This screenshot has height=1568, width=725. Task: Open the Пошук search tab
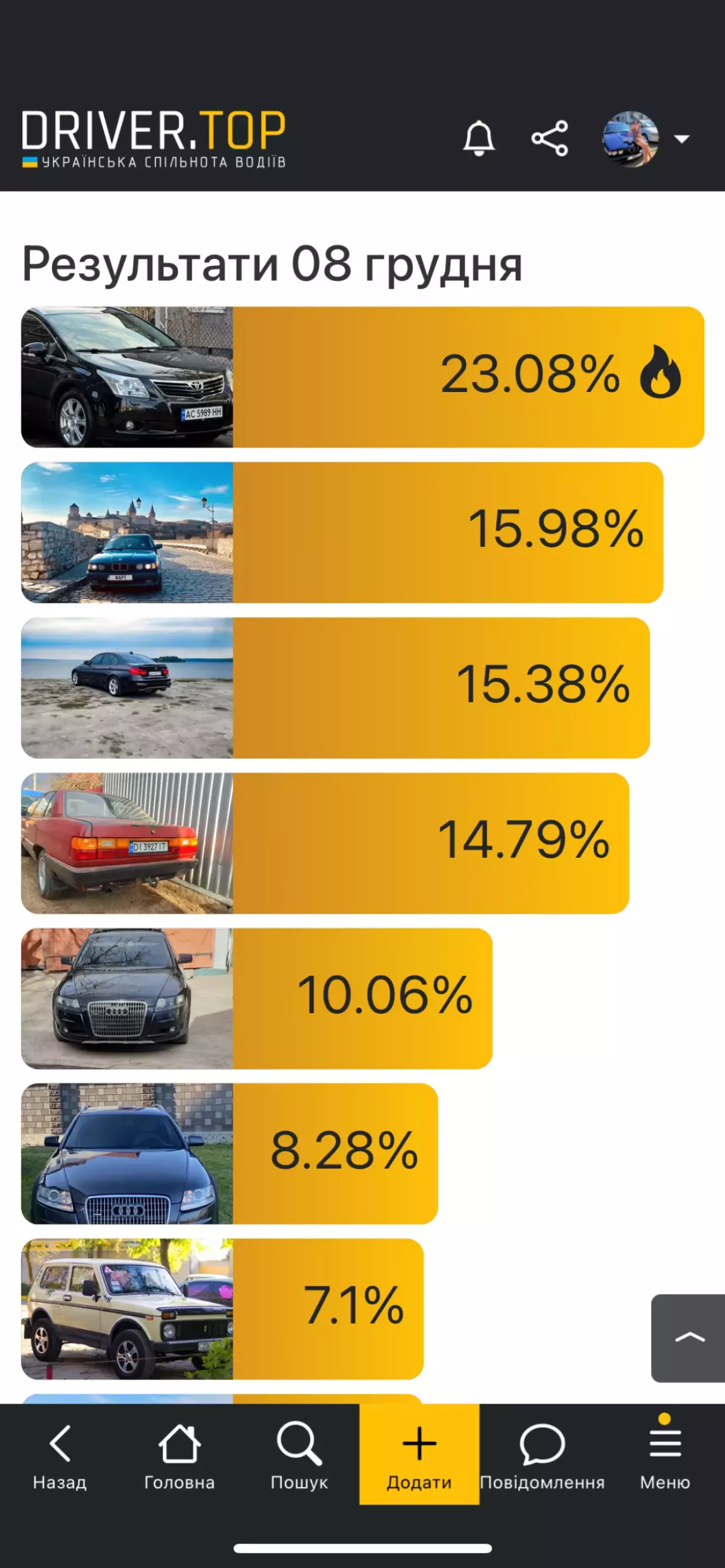tap(299, 1455)
